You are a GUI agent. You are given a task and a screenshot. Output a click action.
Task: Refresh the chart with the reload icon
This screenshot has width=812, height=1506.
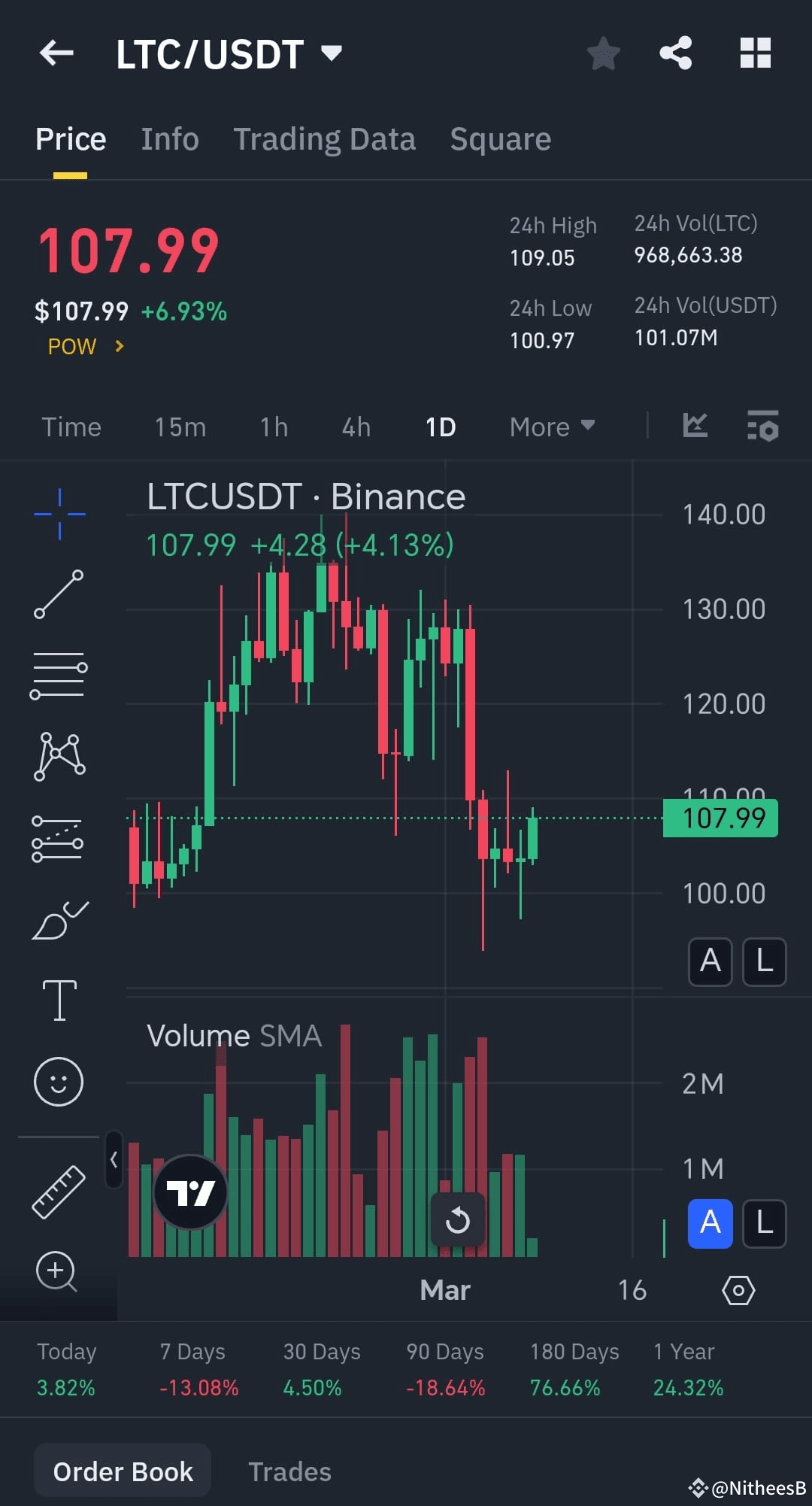(x=459, y=1220)
